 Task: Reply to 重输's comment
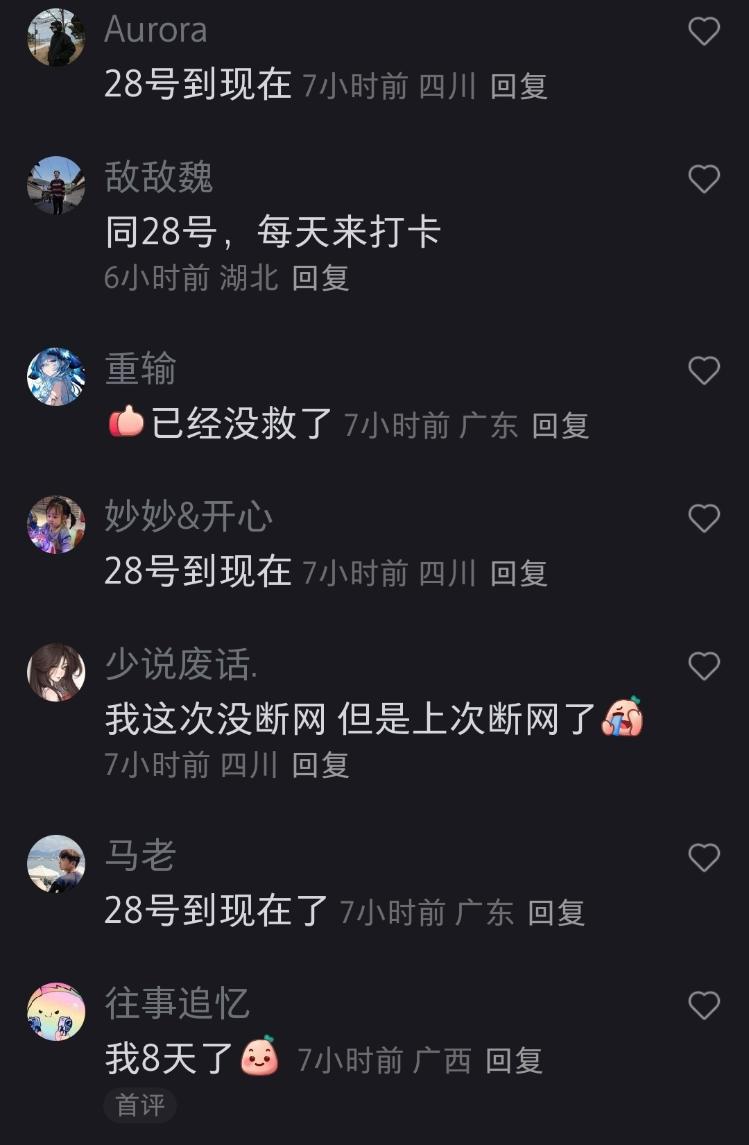coord(560,425)
